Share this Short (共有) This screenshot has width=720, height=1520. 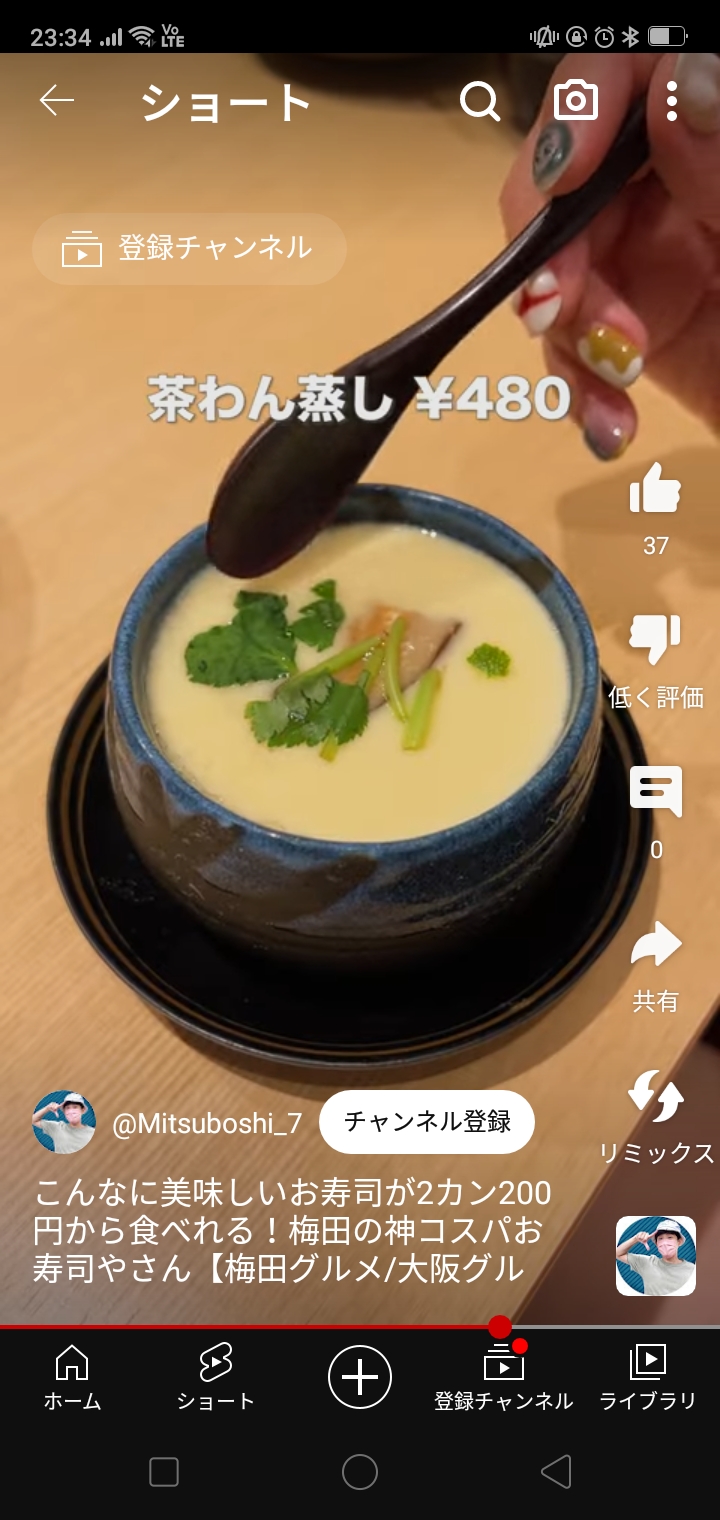[x=655, y=946]
